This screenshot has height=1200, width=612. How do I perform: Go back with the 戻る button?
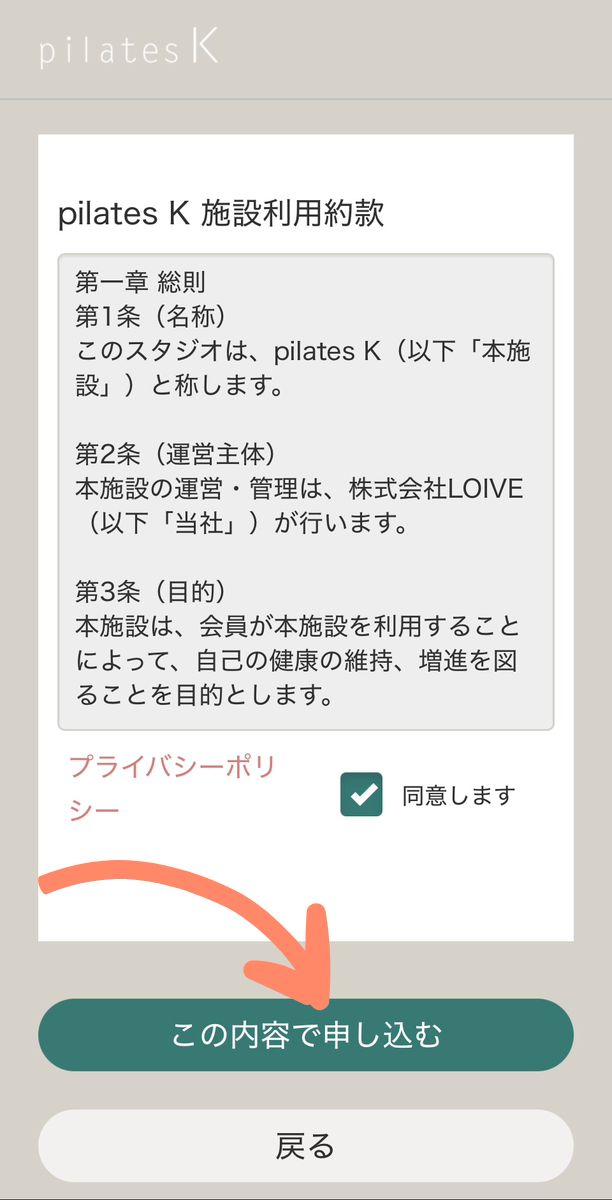(305, 1146)
